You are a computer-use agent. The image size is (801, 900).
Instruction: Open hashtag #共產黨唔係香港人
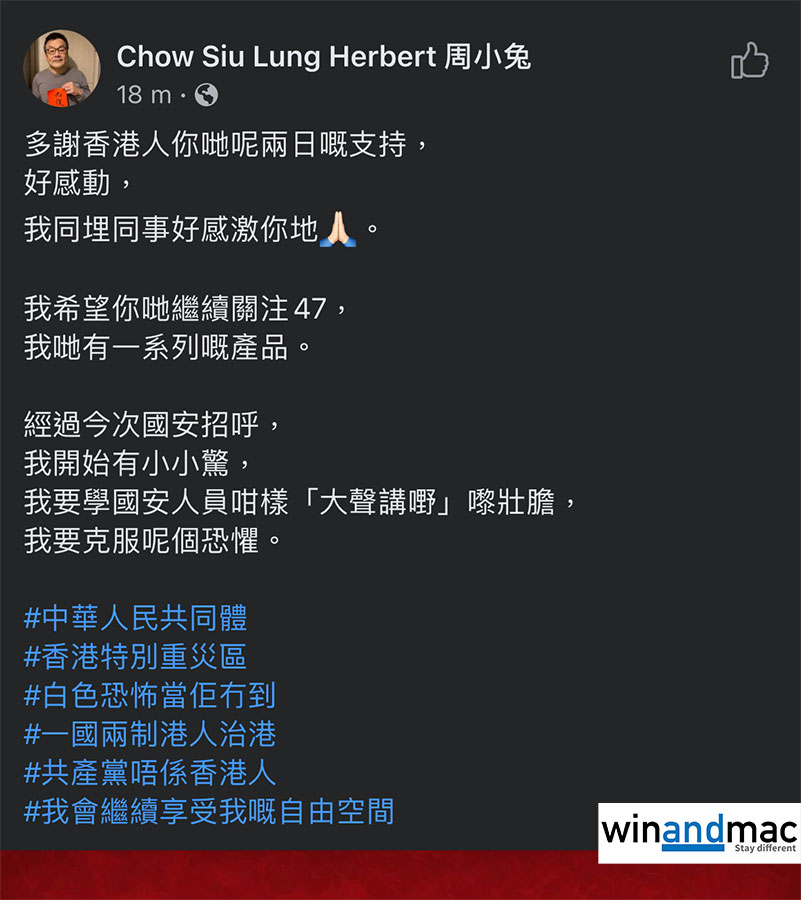pos(150,772)
